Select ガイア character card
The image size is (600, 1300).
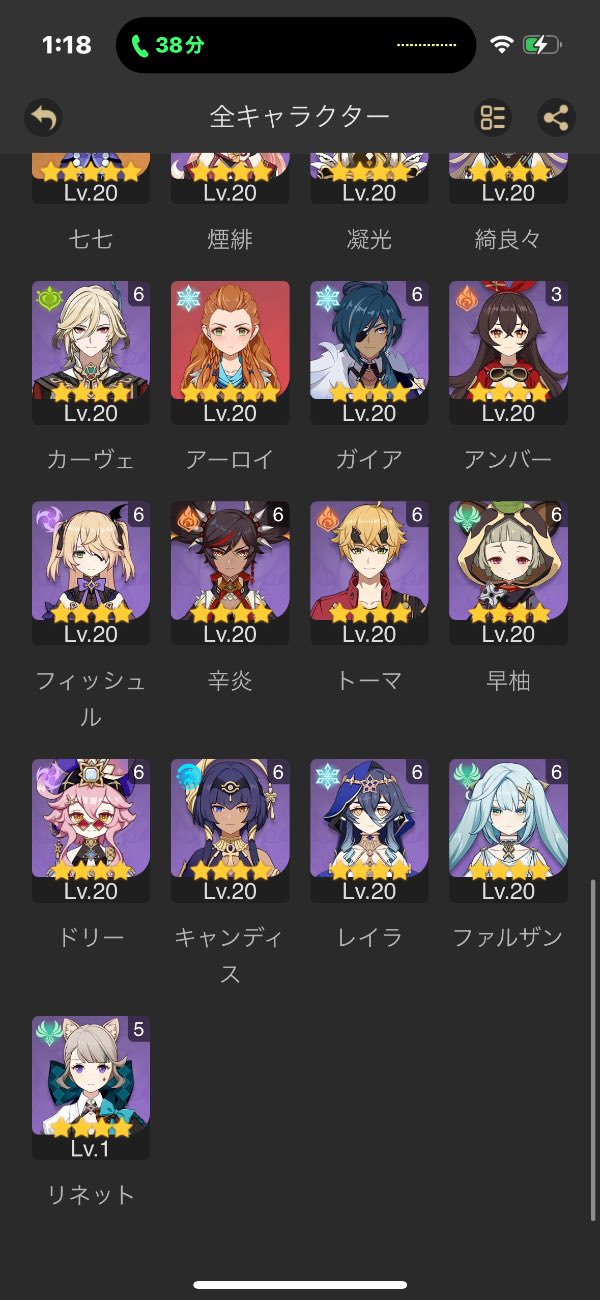click(369, 351)
